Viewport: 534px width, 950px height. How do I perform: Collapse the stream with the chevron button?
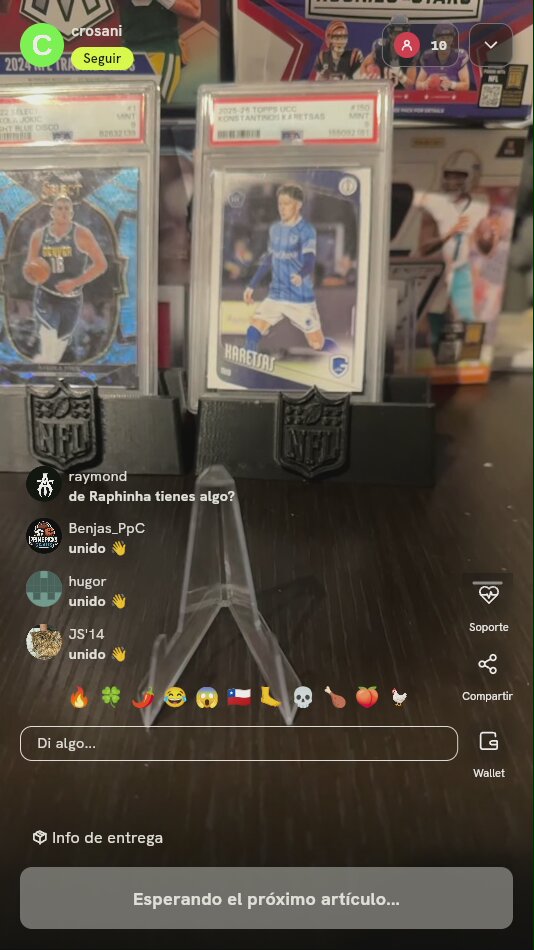[x=491, y=45]
